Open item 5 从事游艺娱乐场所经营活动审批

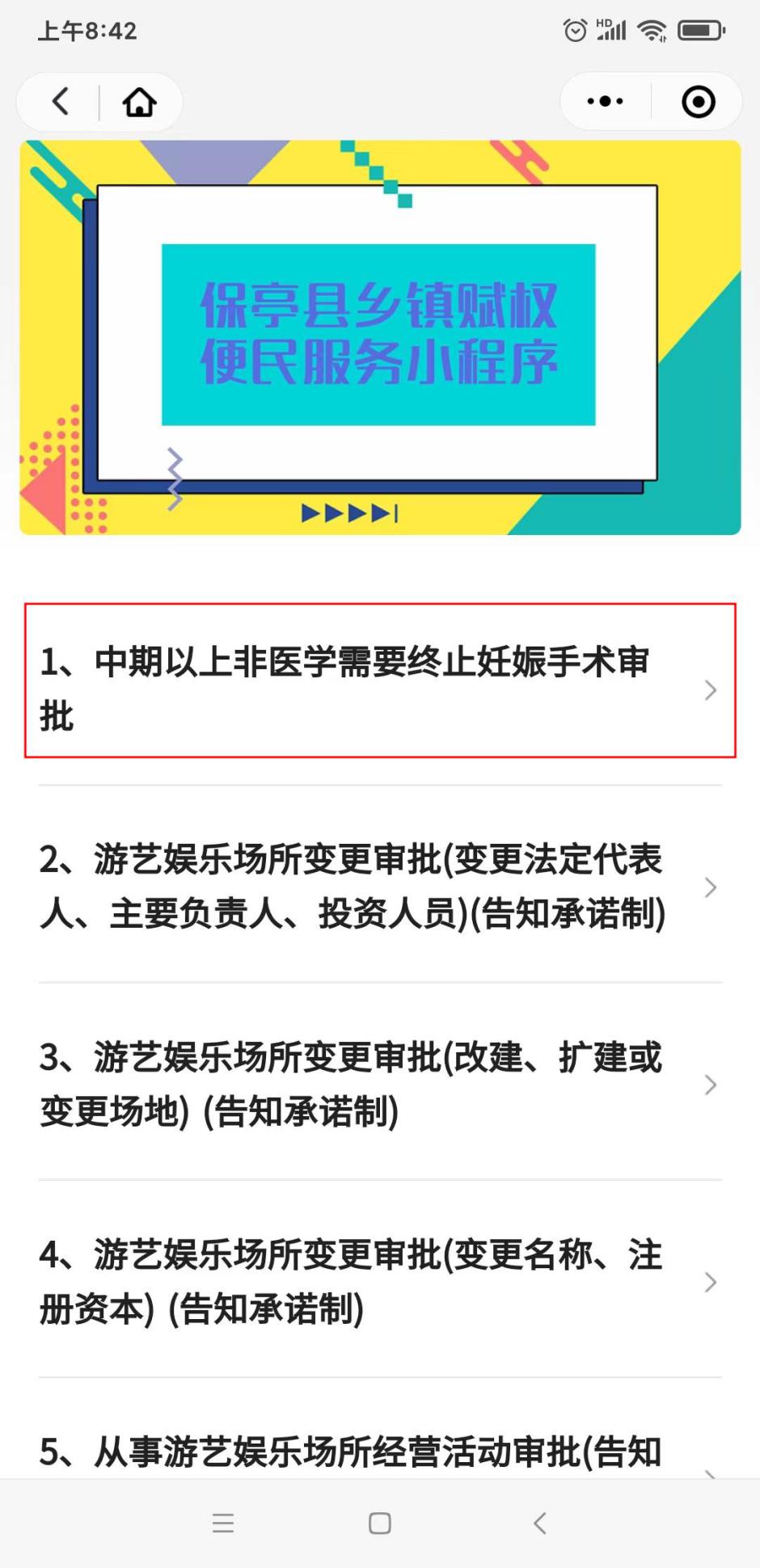pos(378,1451)
